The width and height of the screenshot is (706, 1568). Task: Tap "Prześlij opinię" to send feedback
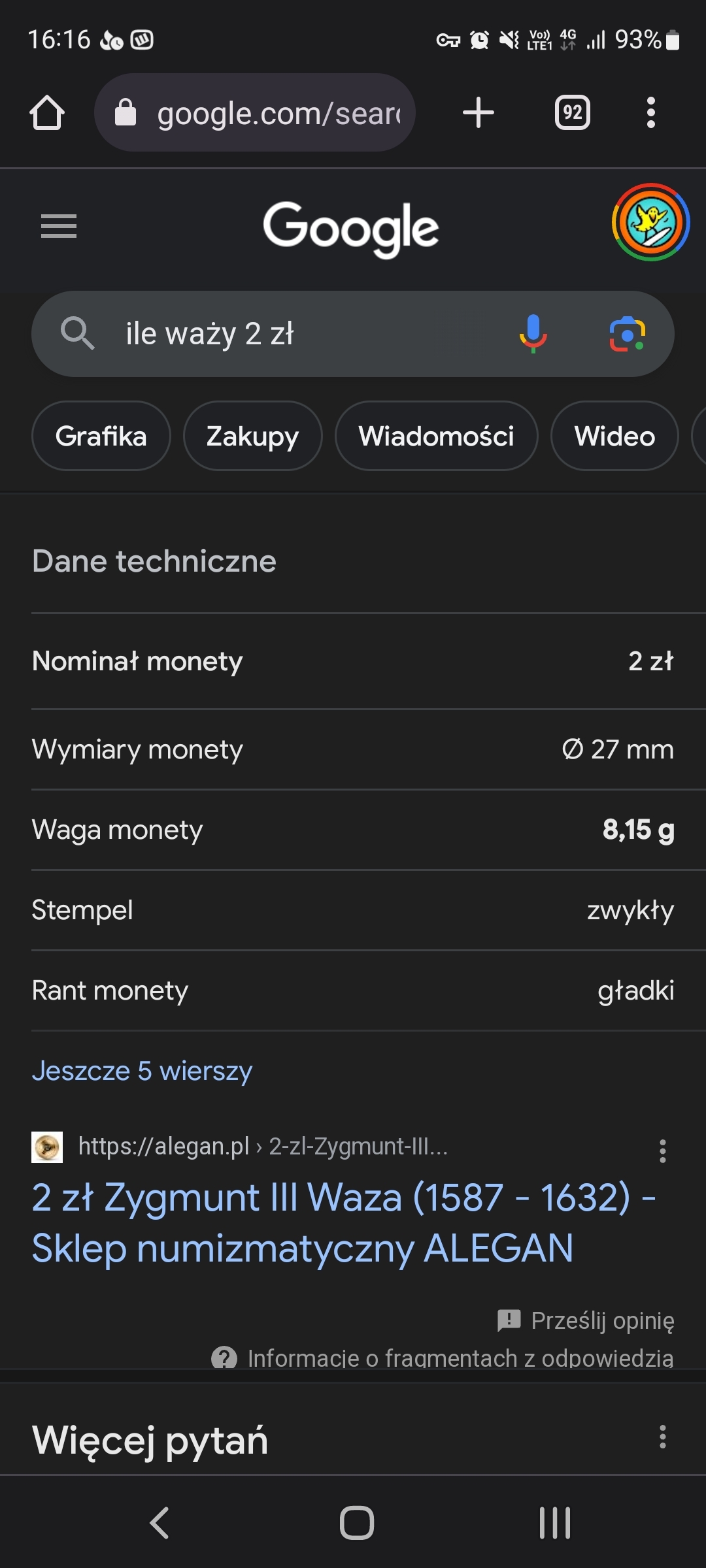click(x=586, y=1320)
